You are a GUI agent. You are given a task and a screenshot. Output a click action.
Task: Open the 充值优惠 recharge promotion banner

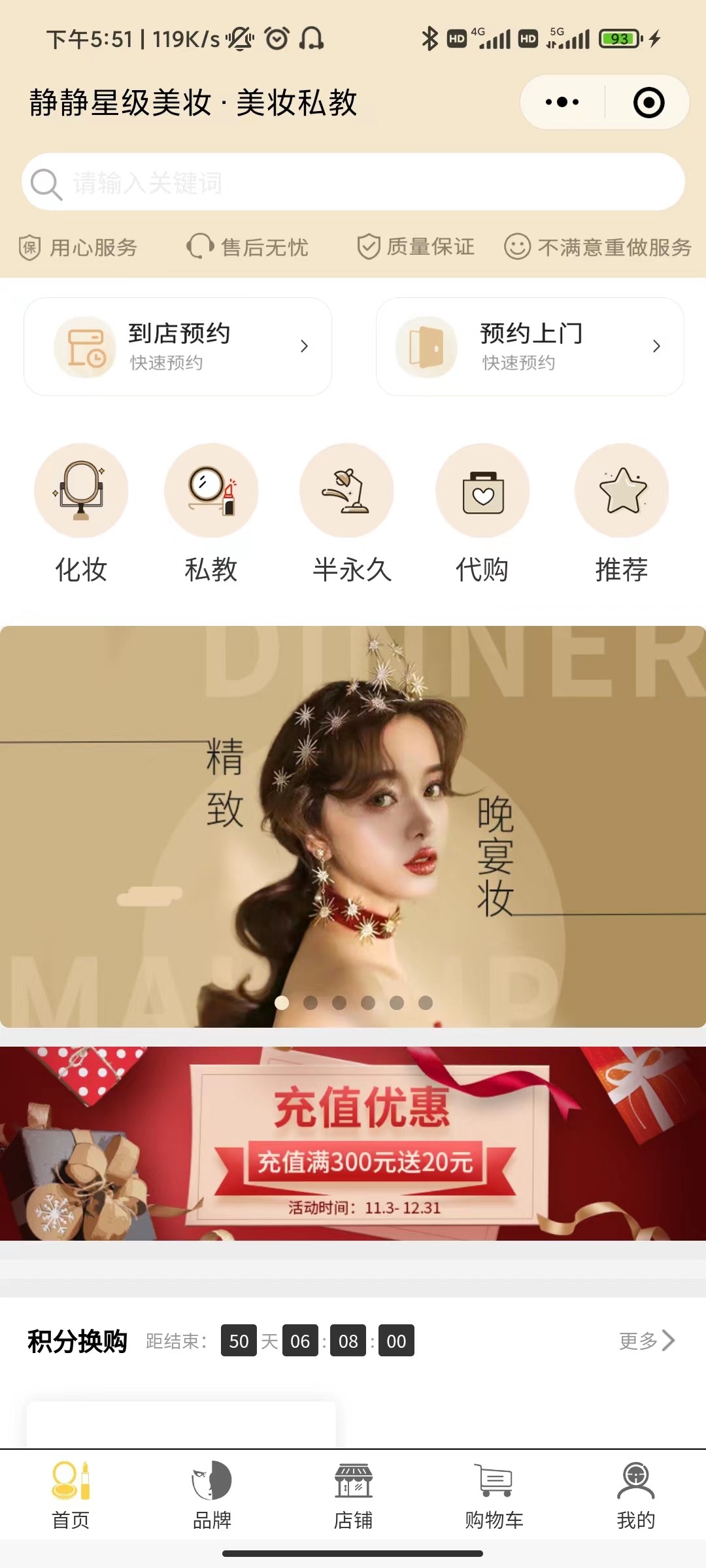[x=353, y=1143]
